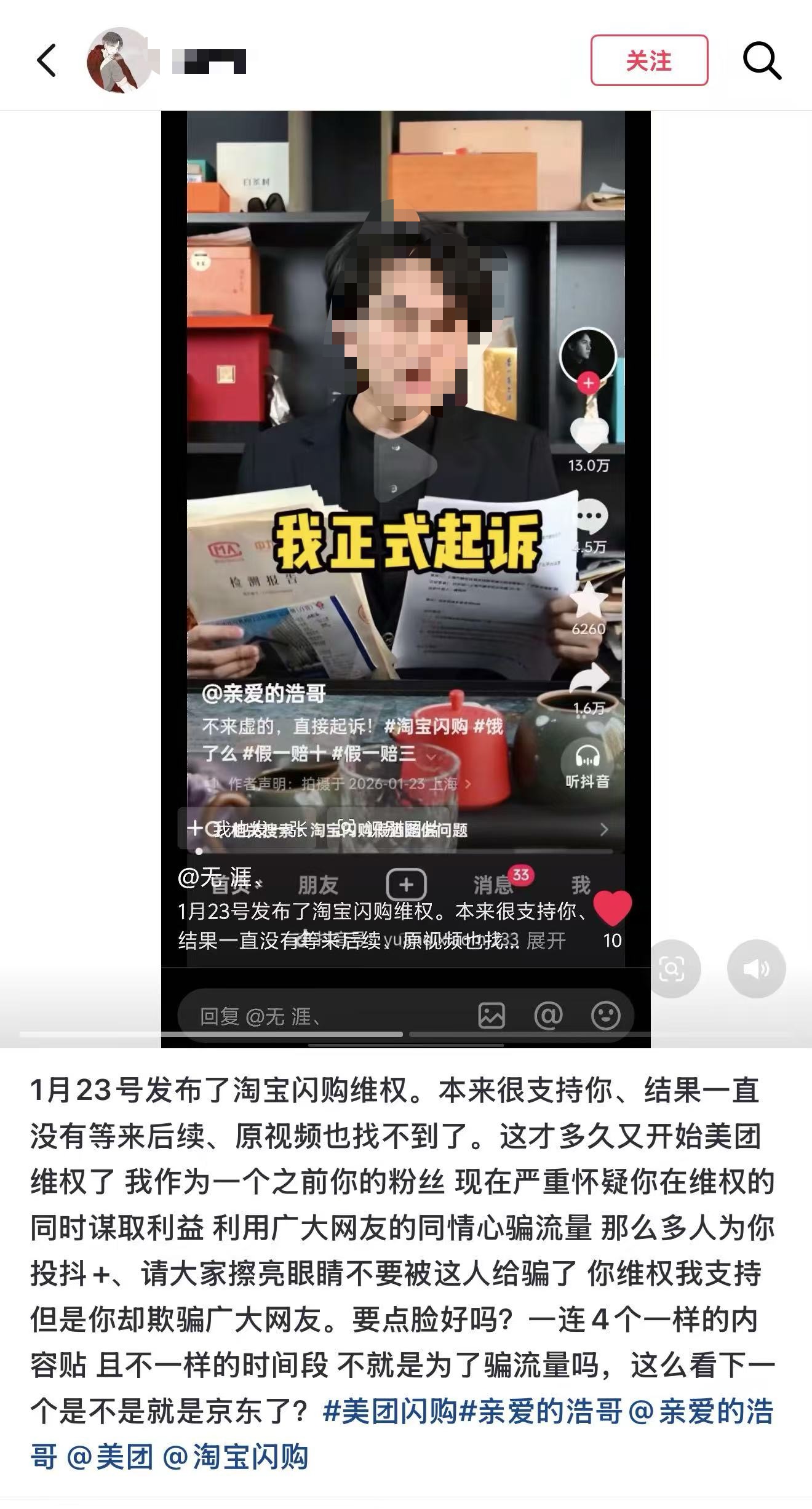Tap the image-search scan icon
The width and height of the screenshot is (812, 1509).
pos(672,969)
